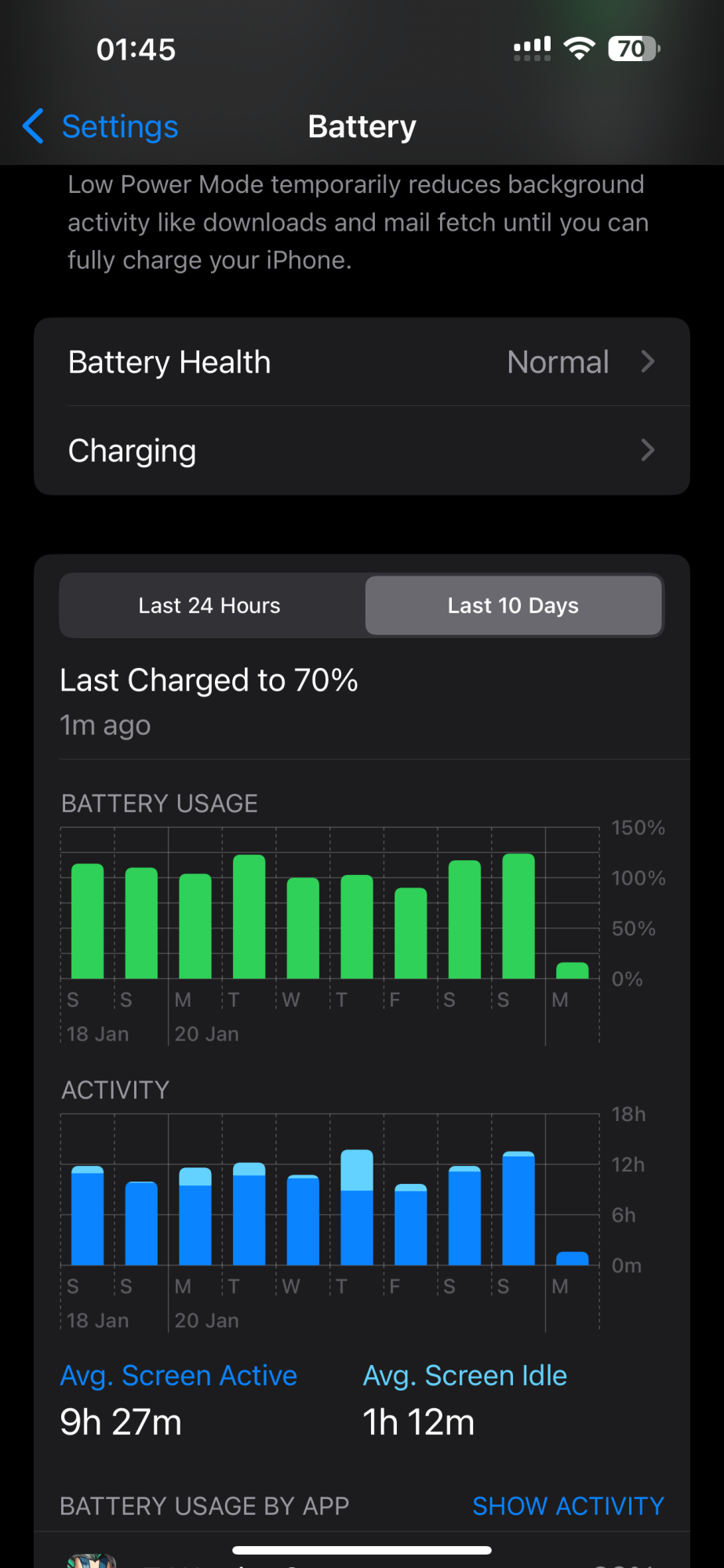Screen dimensions: 724x1568
Task: Go back to Settings
Action: click(x=100, y=126)
